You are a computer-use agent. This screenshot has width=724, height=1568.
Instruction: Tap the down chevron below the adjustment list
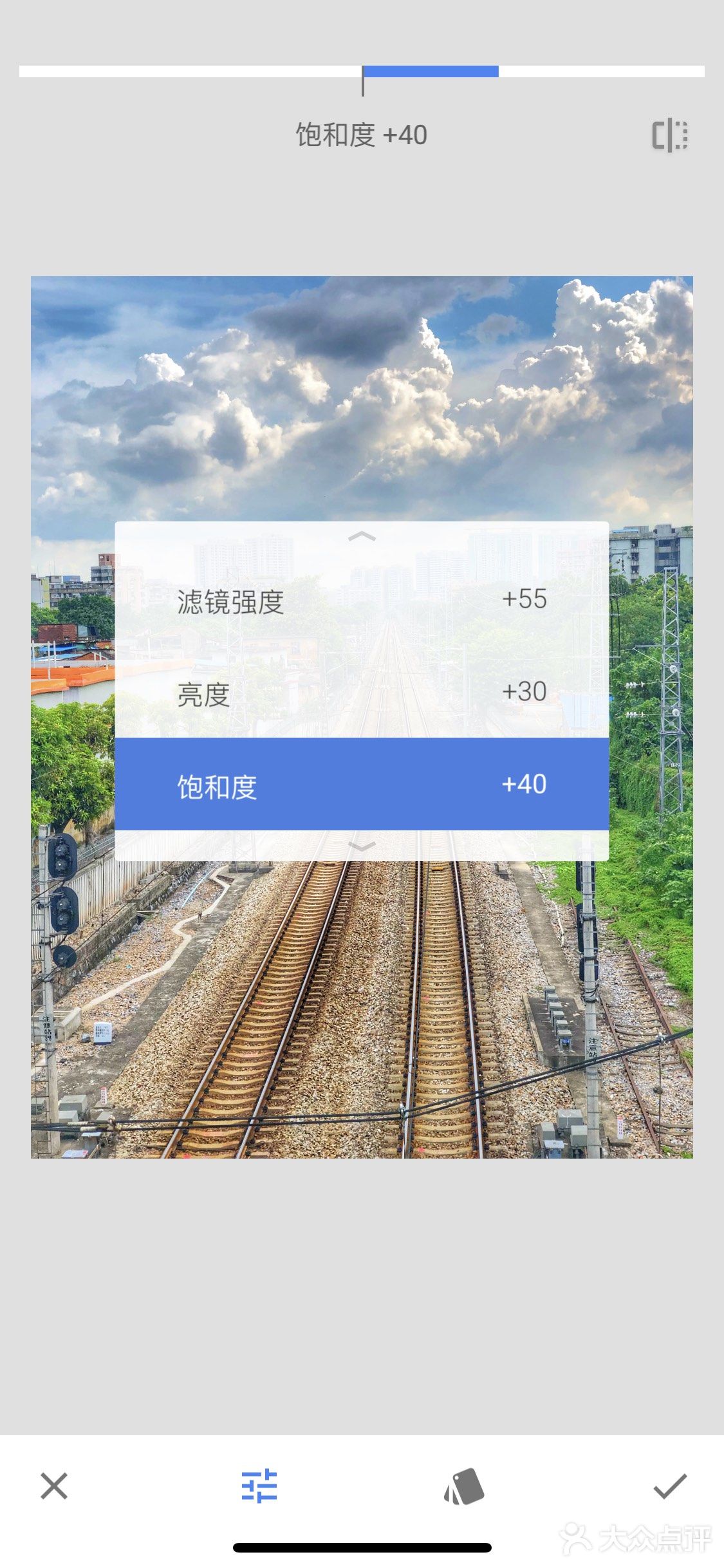point(362,846)
